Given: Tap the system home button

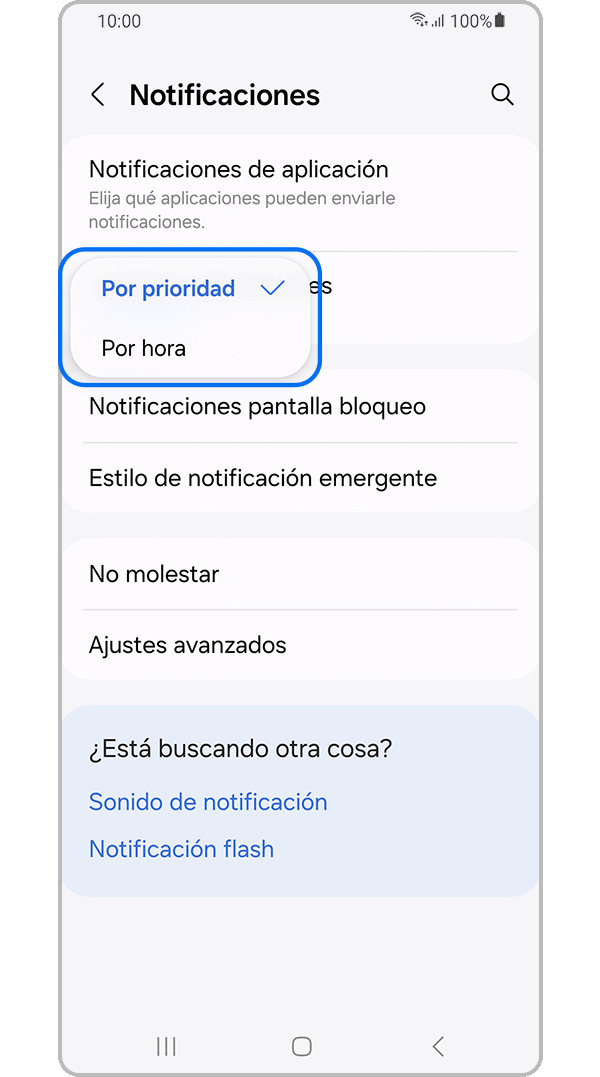Looking at the screenshot, I should (x=301, y=1046).
